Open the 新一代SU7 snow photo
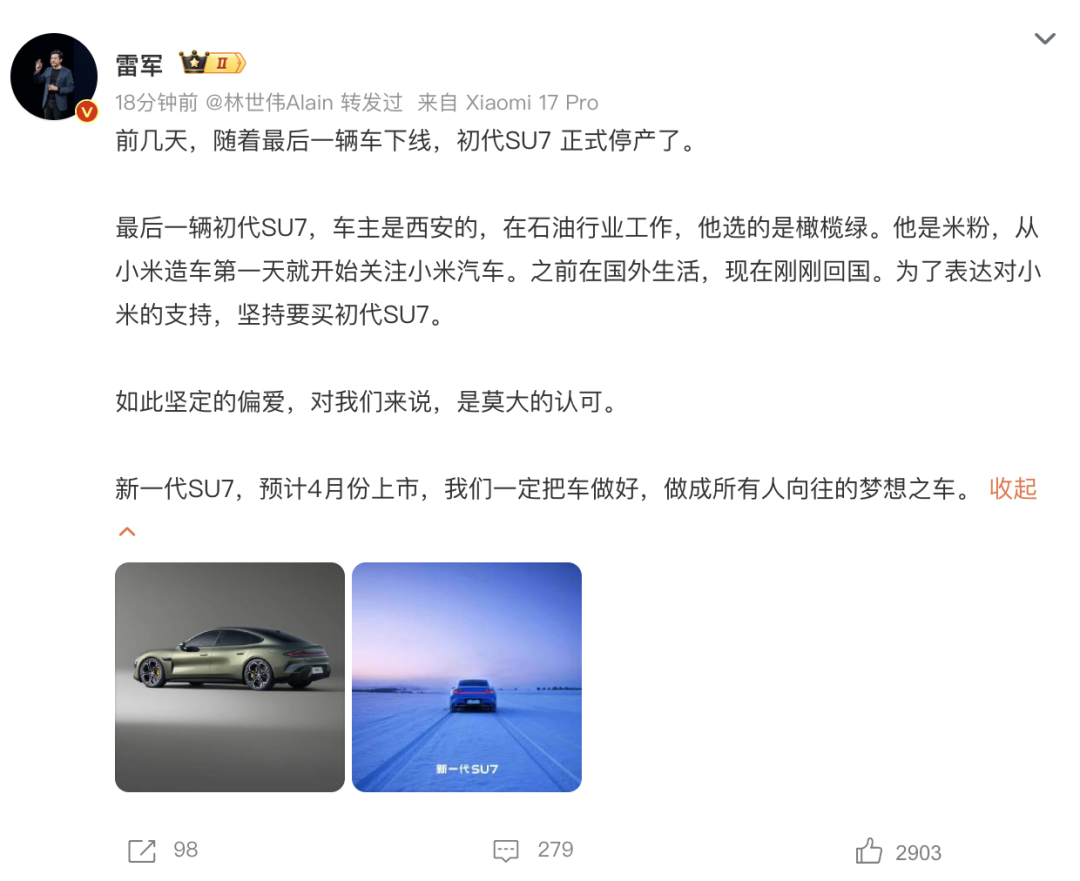1080x881 pixels. click(x=467, y=677)
